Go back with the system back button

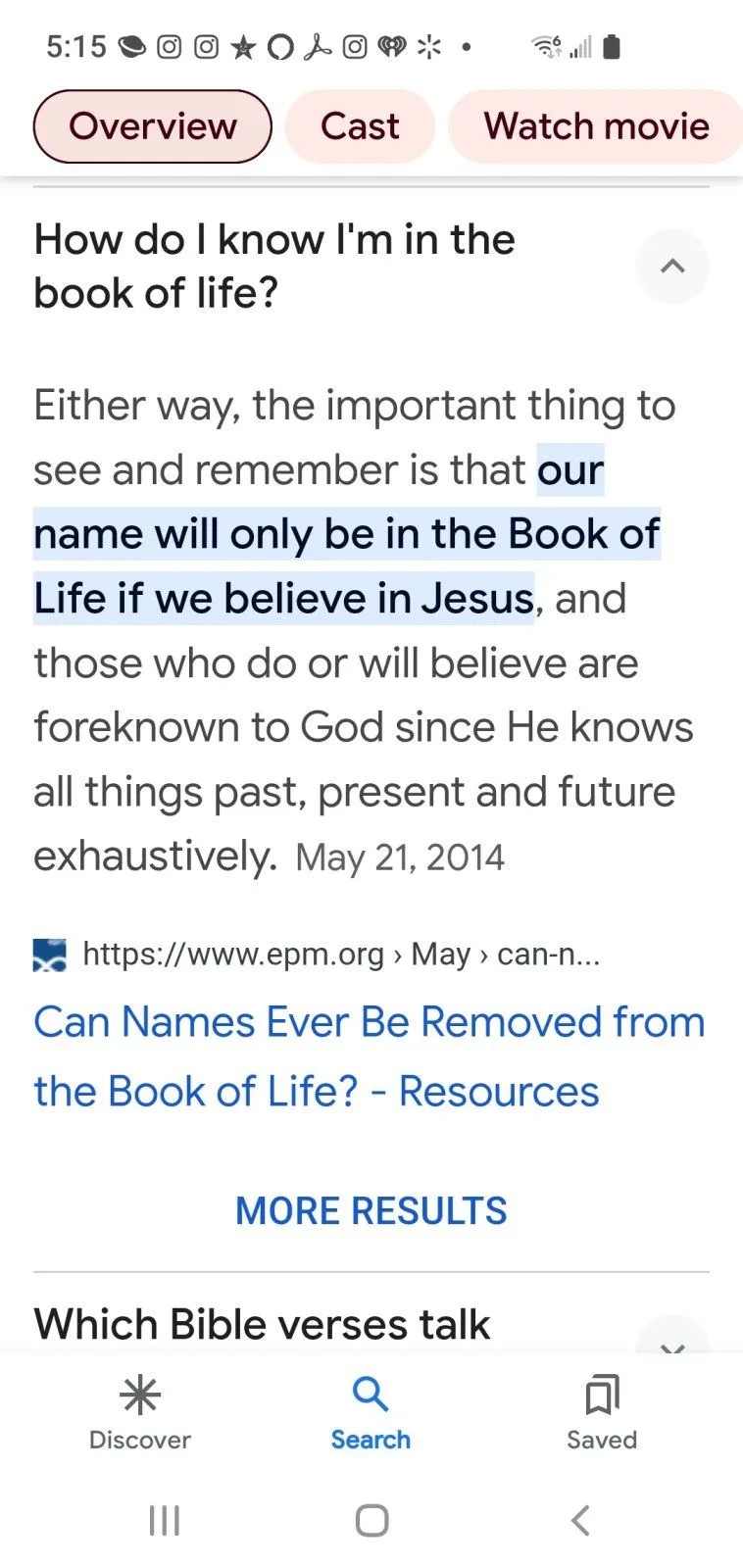coord(580,1520)
